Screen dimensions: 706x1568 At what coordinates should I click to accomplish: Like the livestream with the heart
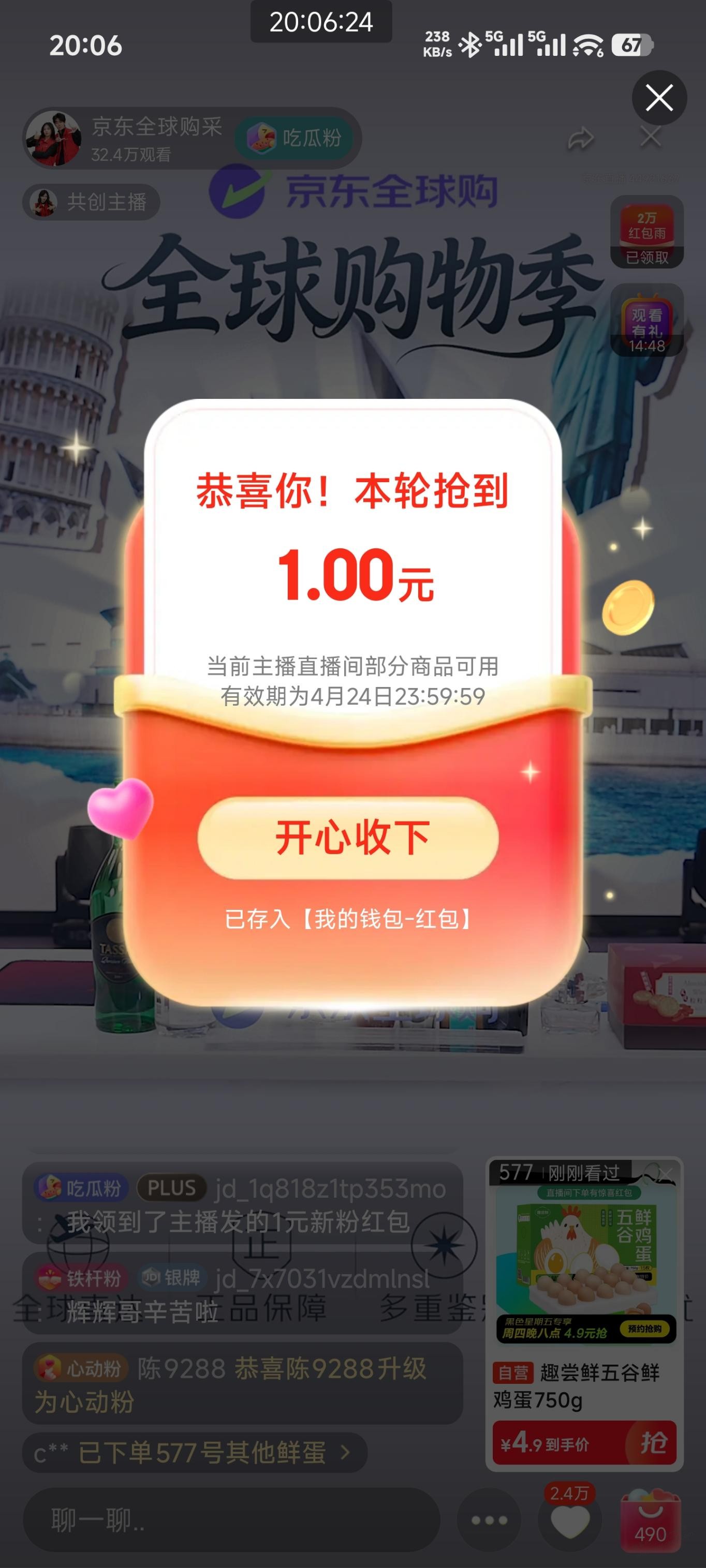pyautogui.click(x=569, y=1520)
